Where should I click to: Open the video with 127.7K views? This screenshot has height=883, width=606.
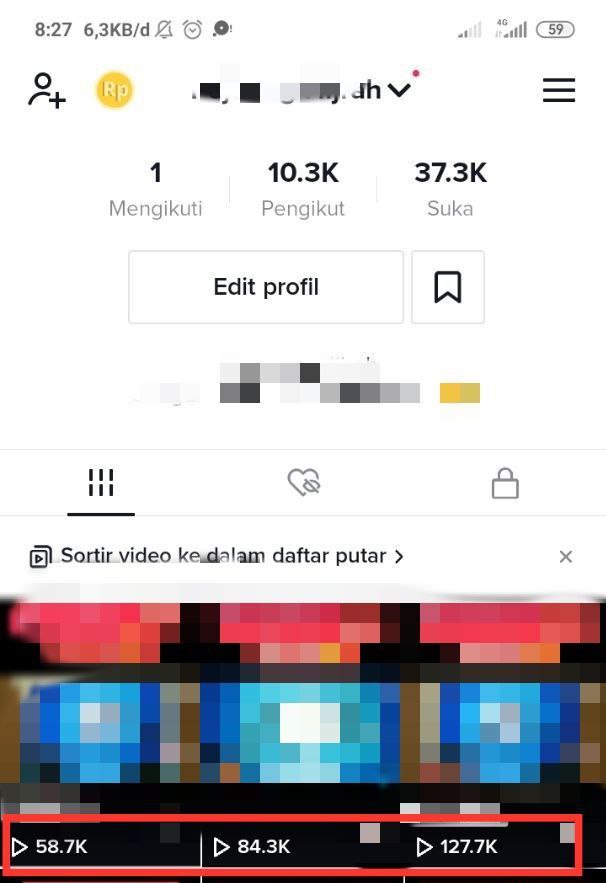[505, 720]
